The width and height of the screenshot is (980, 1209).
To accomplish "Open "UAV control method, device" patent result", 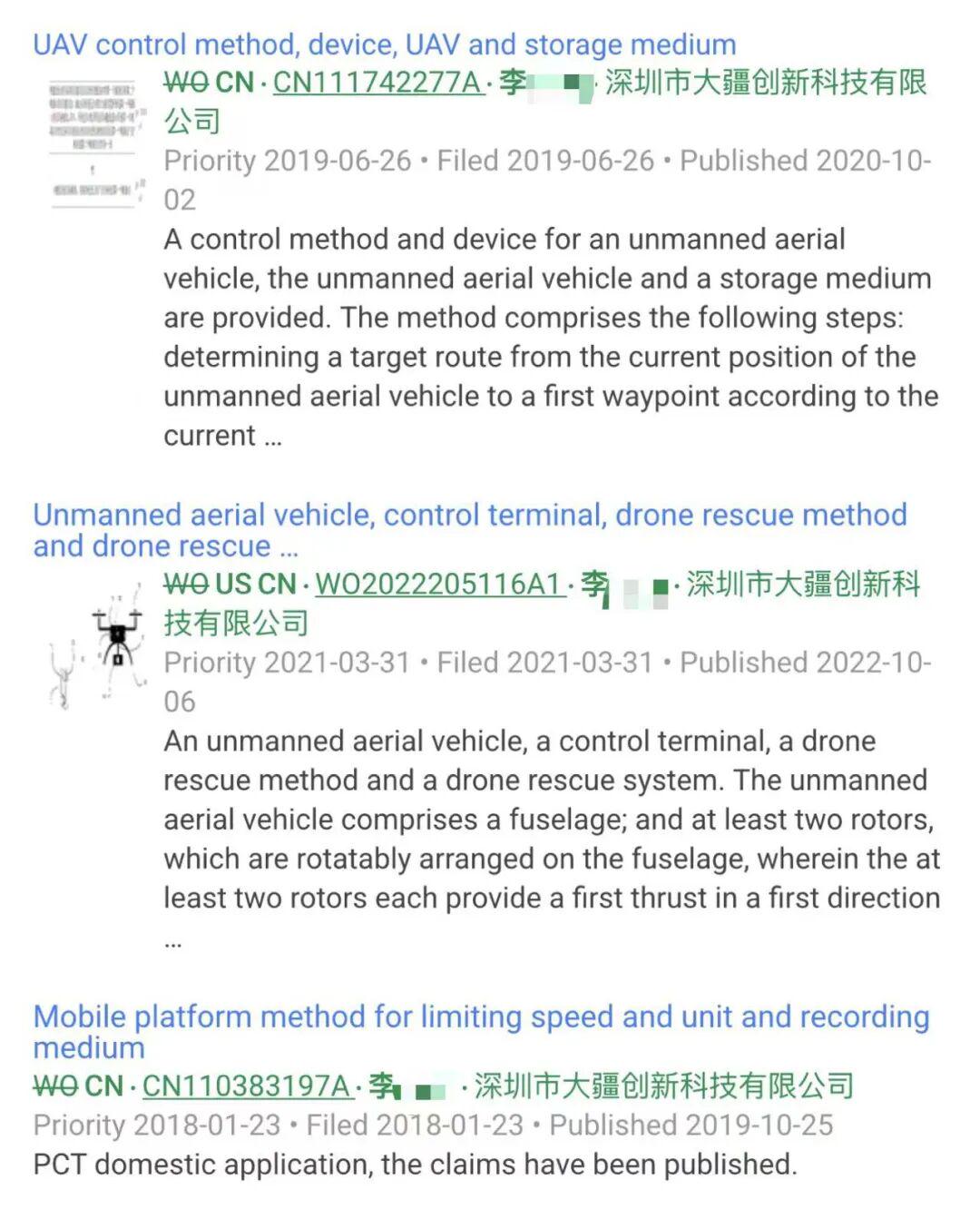I will (384, 44).
